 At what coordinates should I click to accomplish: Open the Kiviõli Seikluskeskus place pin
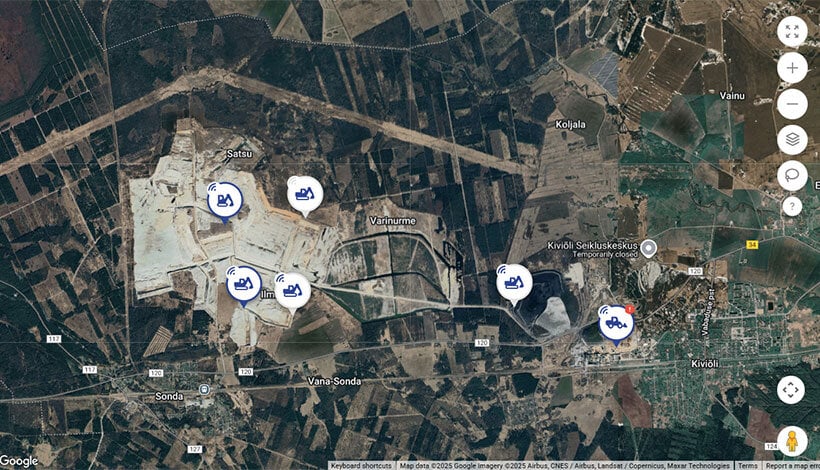(649, 247)
